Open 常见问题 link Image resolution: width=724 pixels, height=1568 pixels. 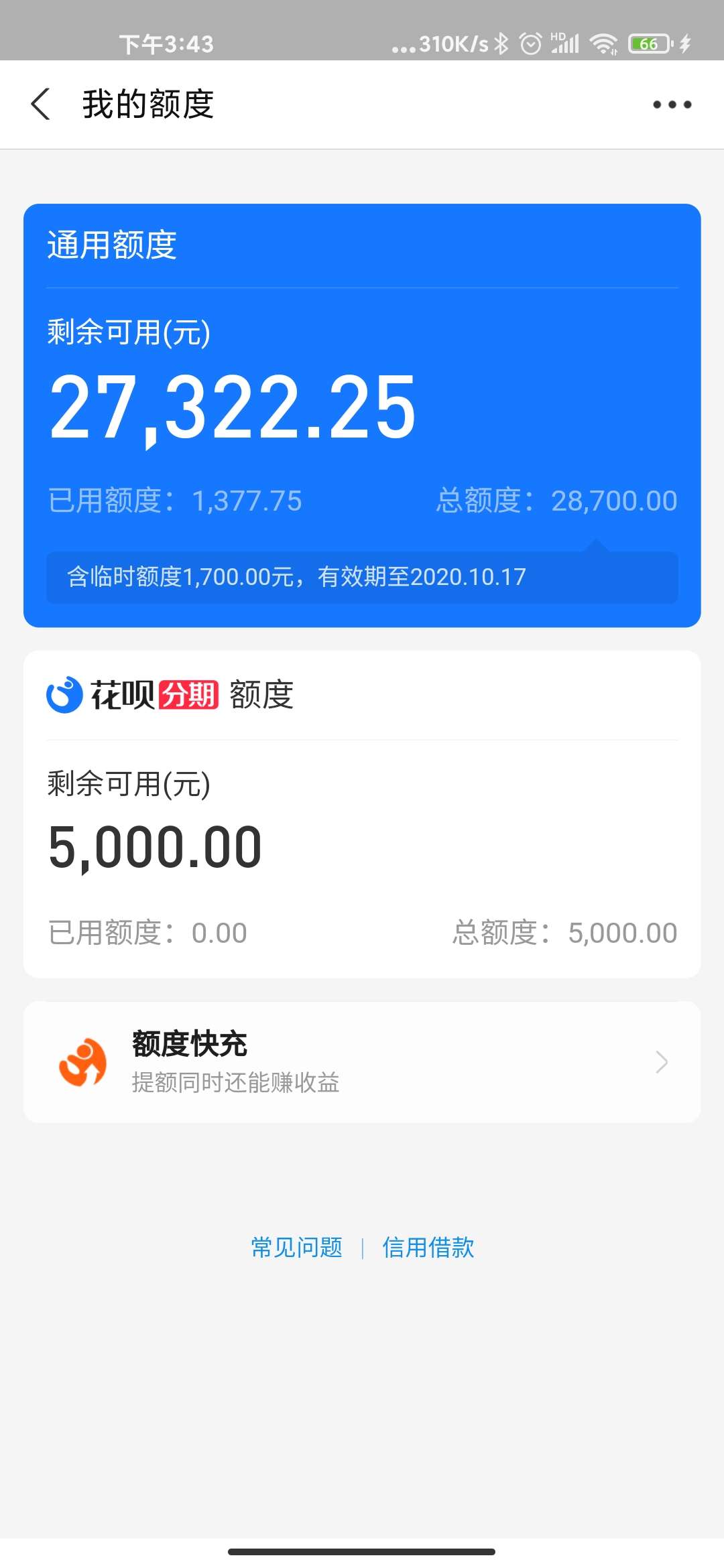point(297,1248)
